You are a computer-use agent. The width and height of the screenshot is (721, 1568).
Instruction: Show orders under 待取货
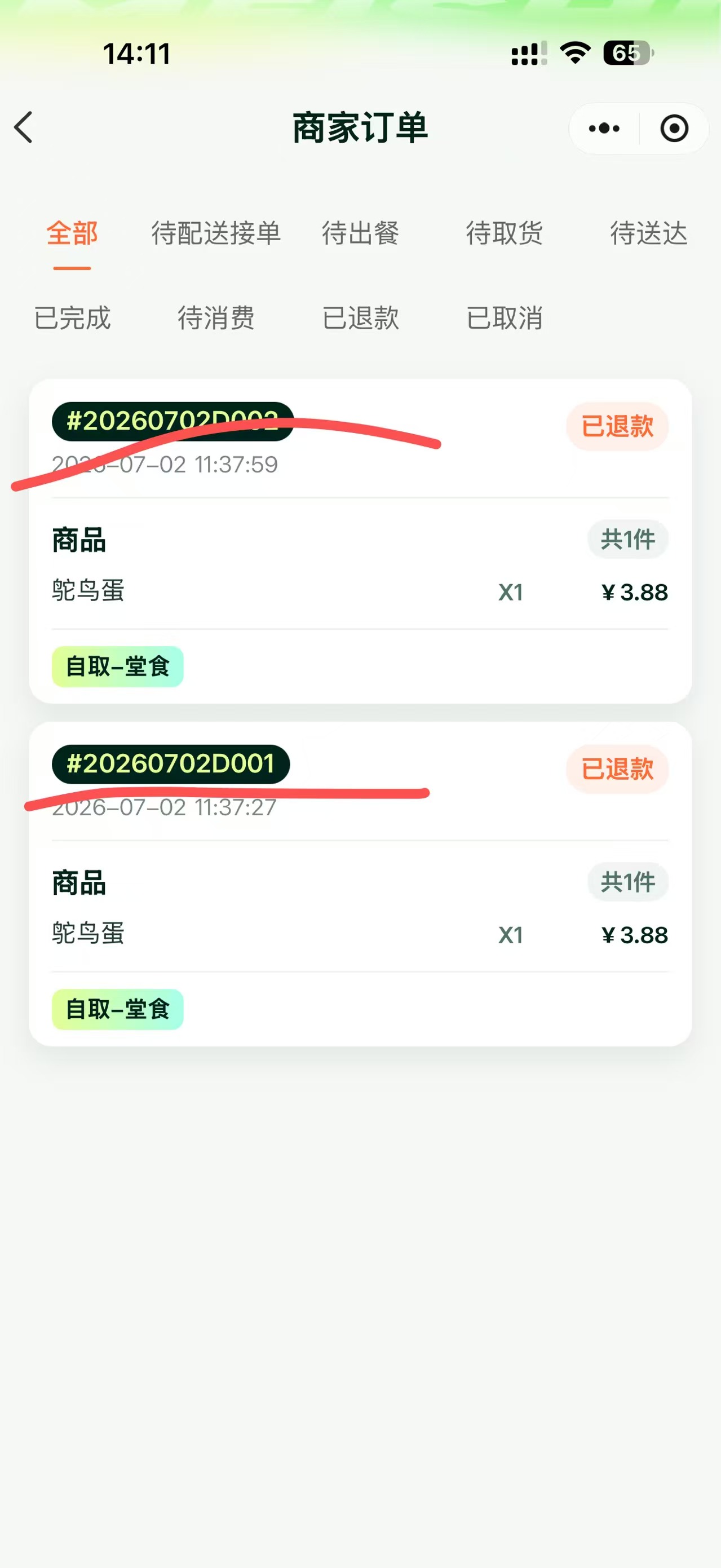tap(505, 233)
